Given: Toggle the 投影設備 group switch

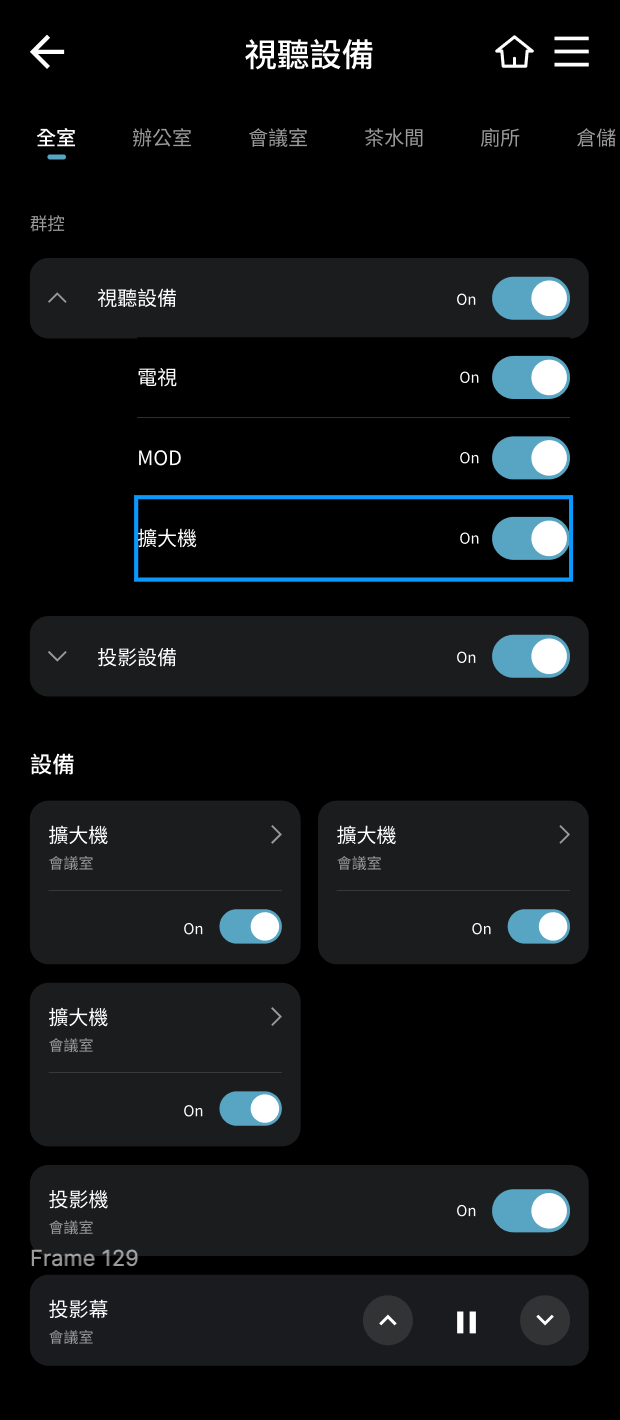Looking at the screenshot, I should tap(531, 657).
